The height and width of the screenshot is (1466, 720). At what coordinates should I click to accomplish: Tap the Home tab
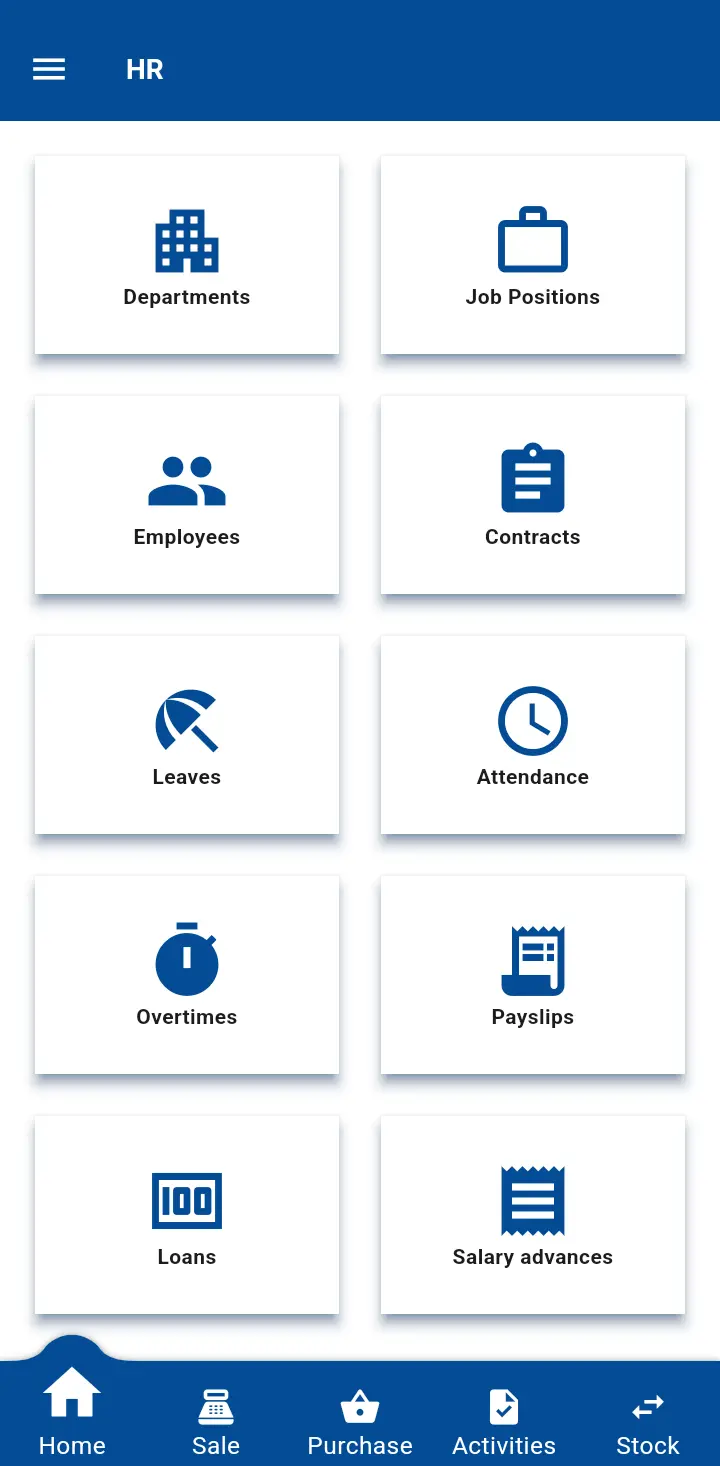(x=72, y=1412)
